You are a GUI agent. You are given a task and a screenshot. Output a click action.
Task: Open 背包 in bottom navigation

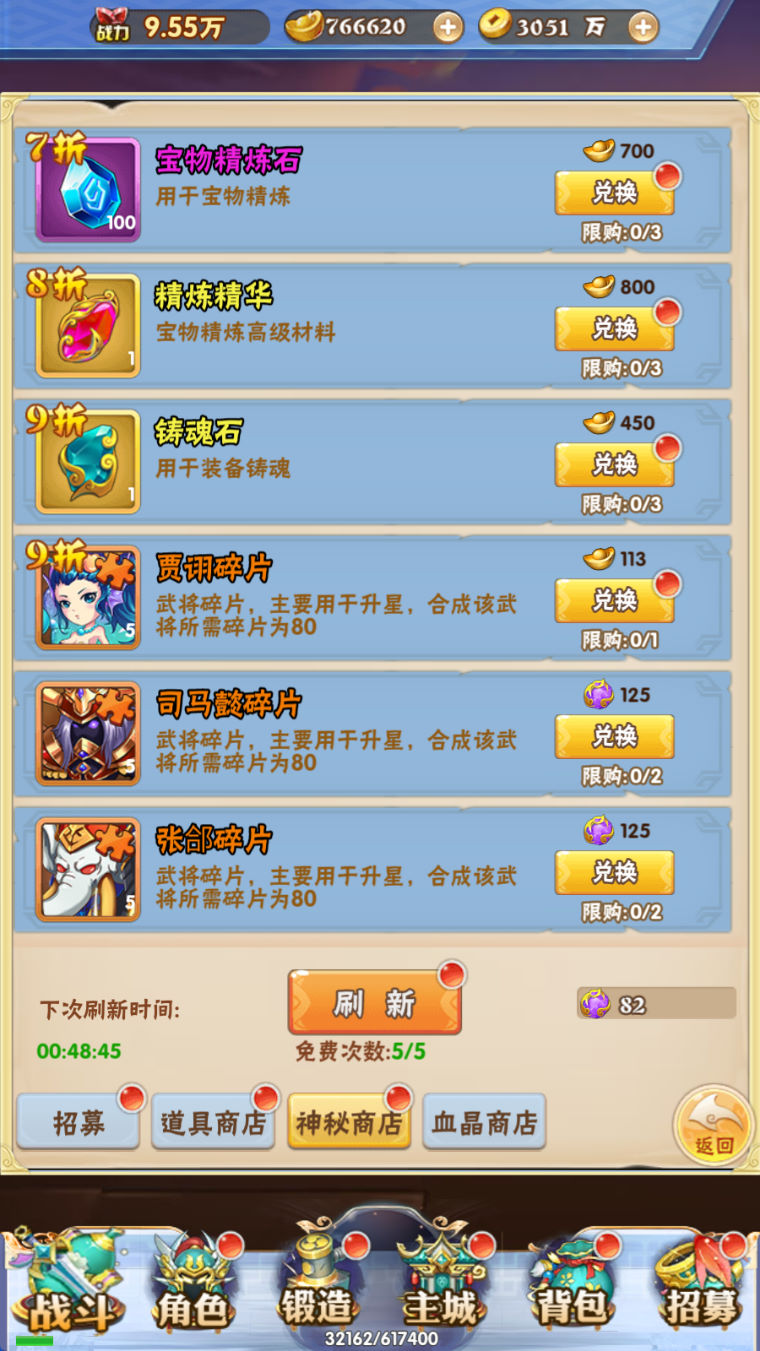570,1288
